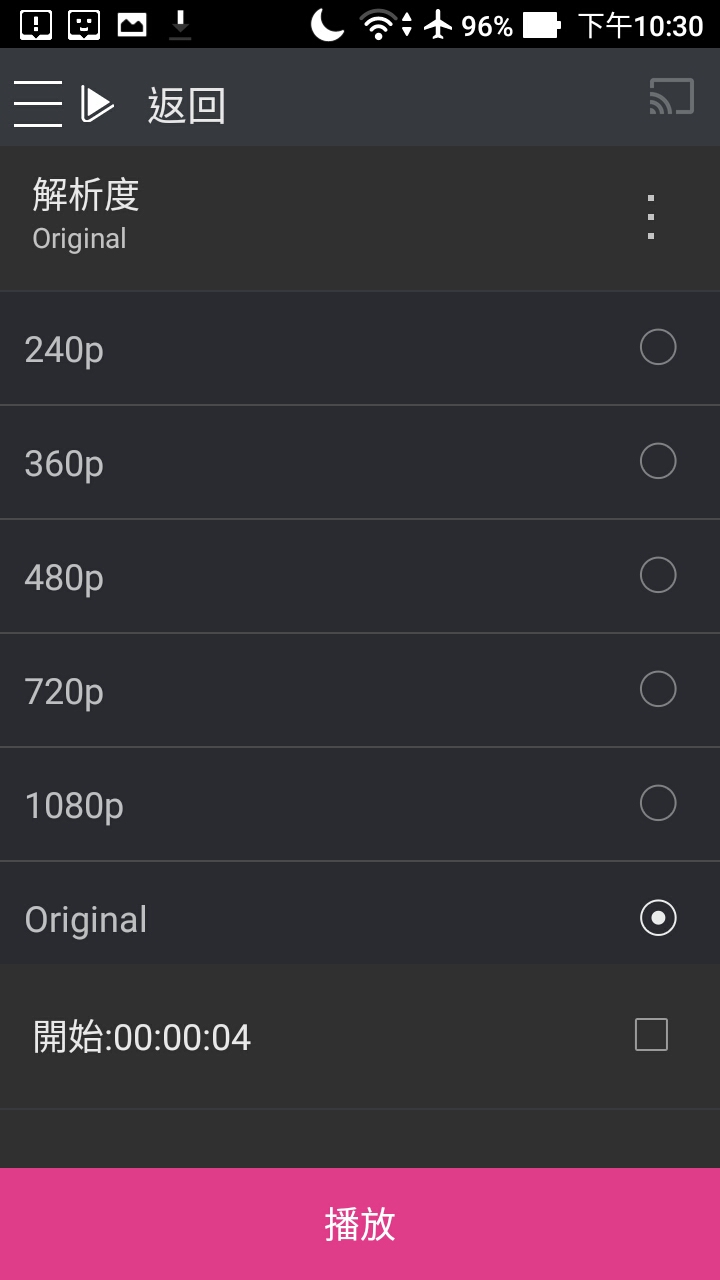Screen dimensions: 720x1280
Task: Select 240p resolution
Action: (x=360, y=349)
